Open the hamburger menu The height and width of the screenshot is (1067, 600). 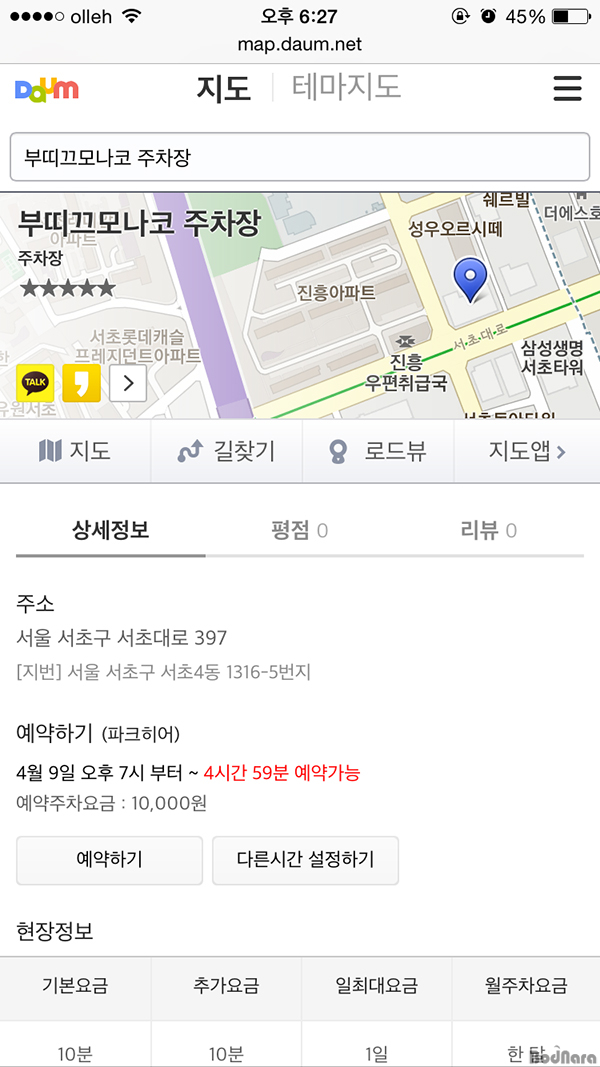567,89
